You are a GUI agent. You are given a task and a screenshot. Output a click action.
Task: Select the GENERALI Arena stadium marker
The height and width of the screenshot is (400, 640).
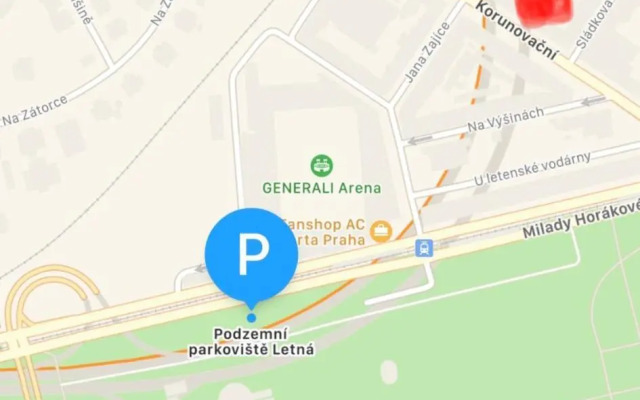coord(322,164)
